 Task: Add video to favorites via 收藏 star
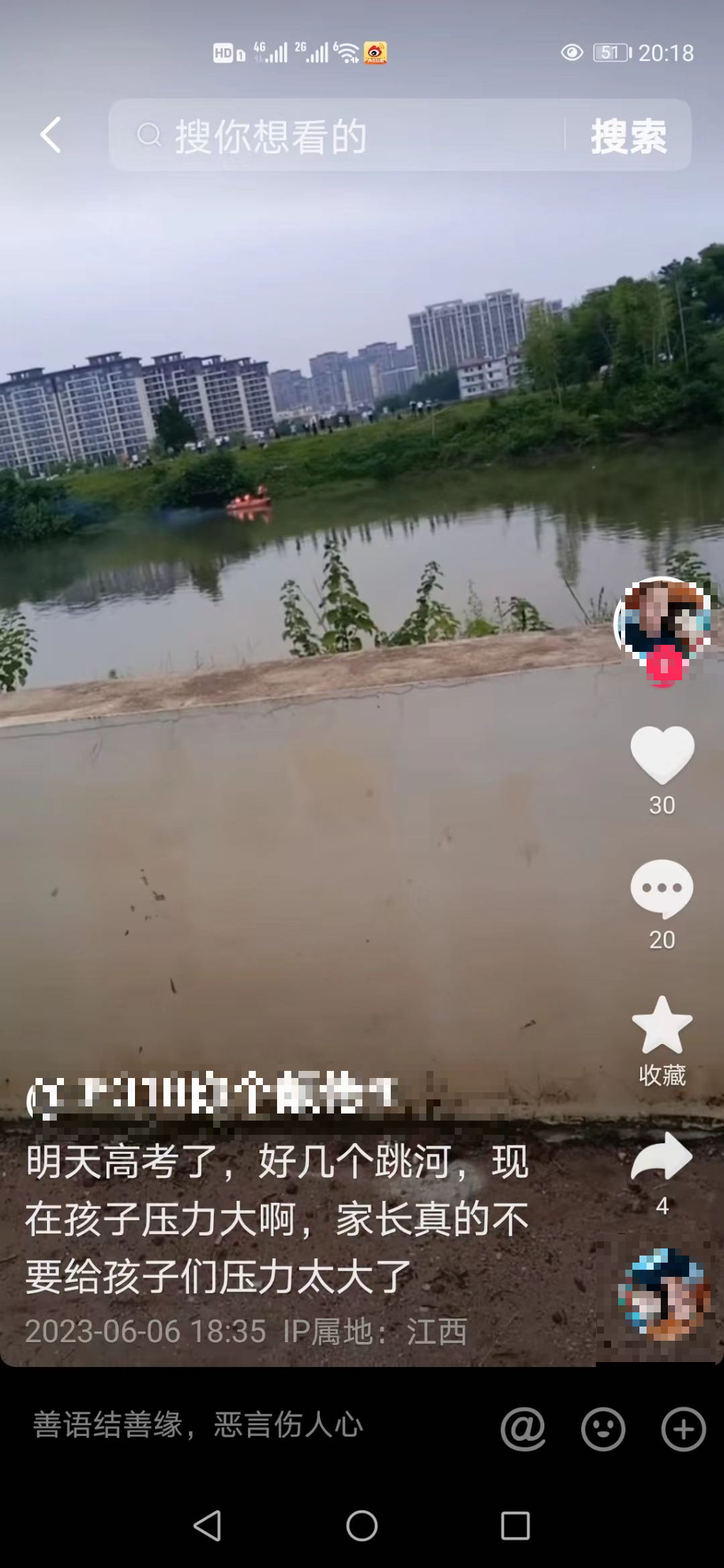click(x=662, y=1025)
